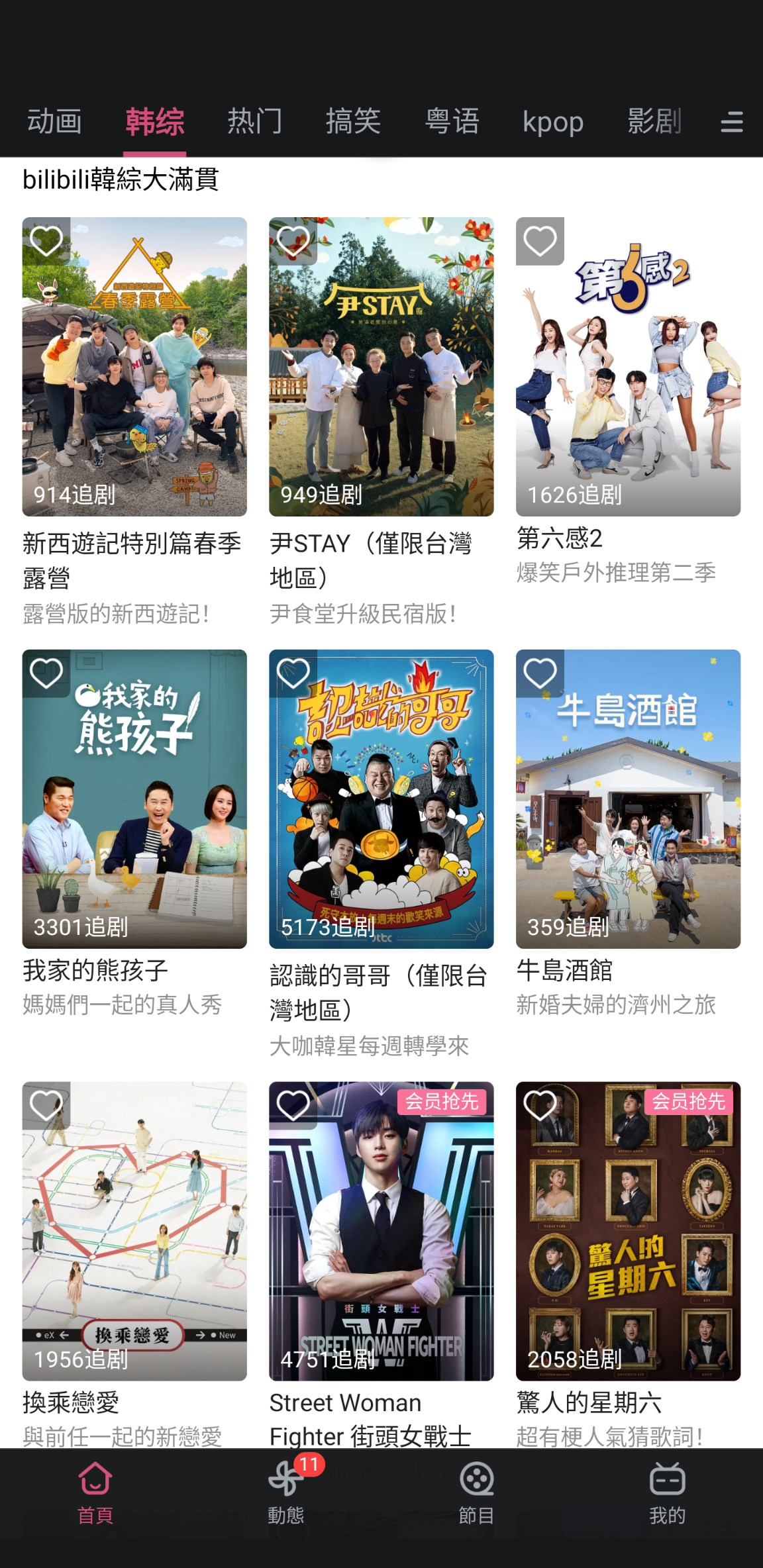Go to the 搞笑 tab
This screenshot has width=763, height=1568.
tap(353, 122)
